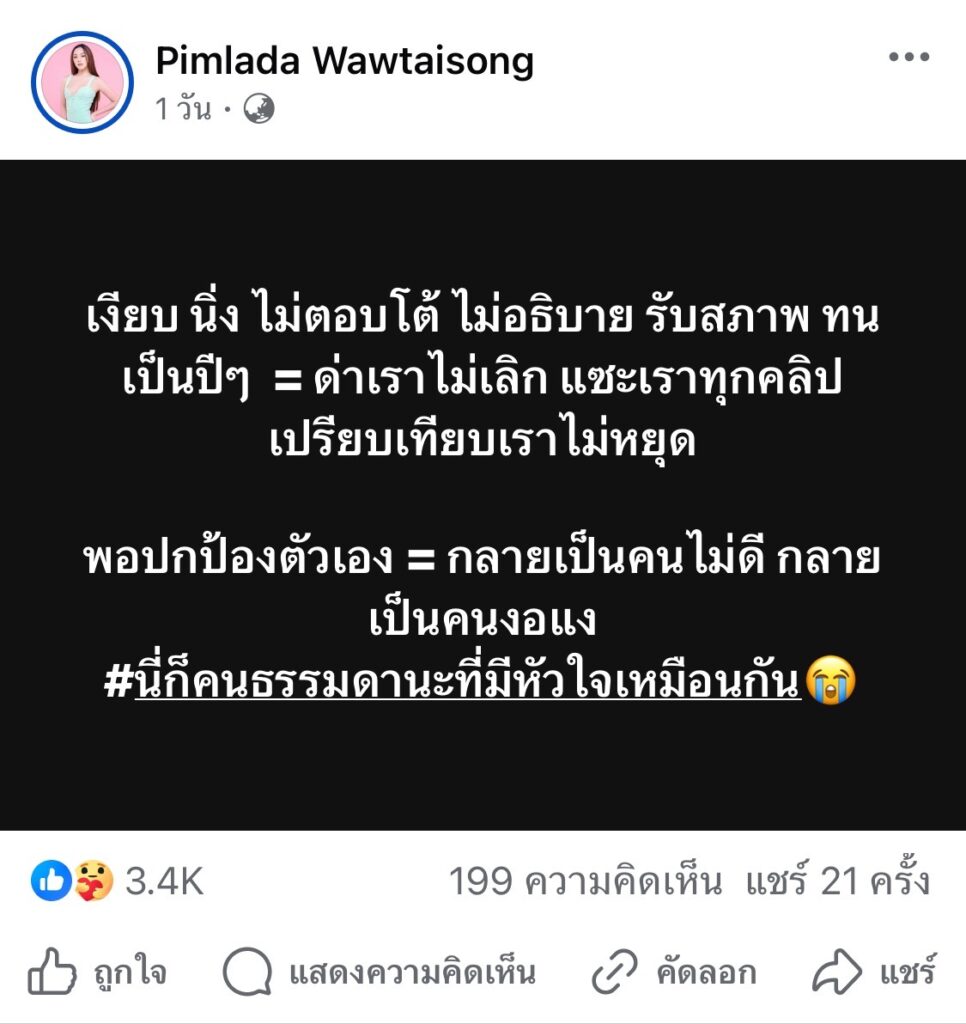Open Pimlada Wawtaisong's profile name link
966x1024 pixels.
[x=344, y=61]
